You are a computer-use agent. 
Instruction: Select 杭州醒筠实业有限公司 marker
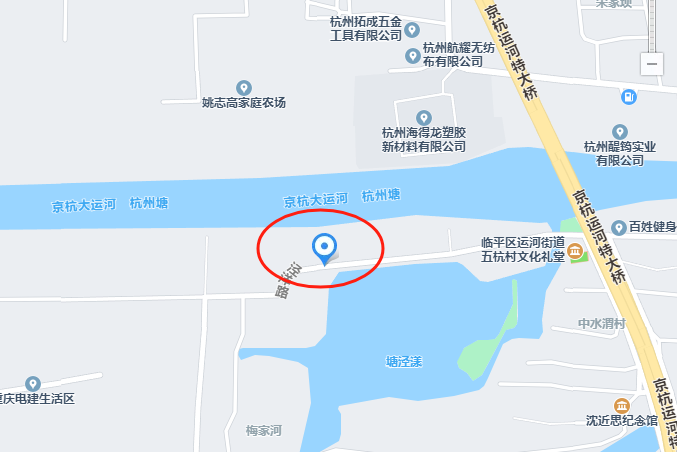pyautogui.click(x=620, y=131)
